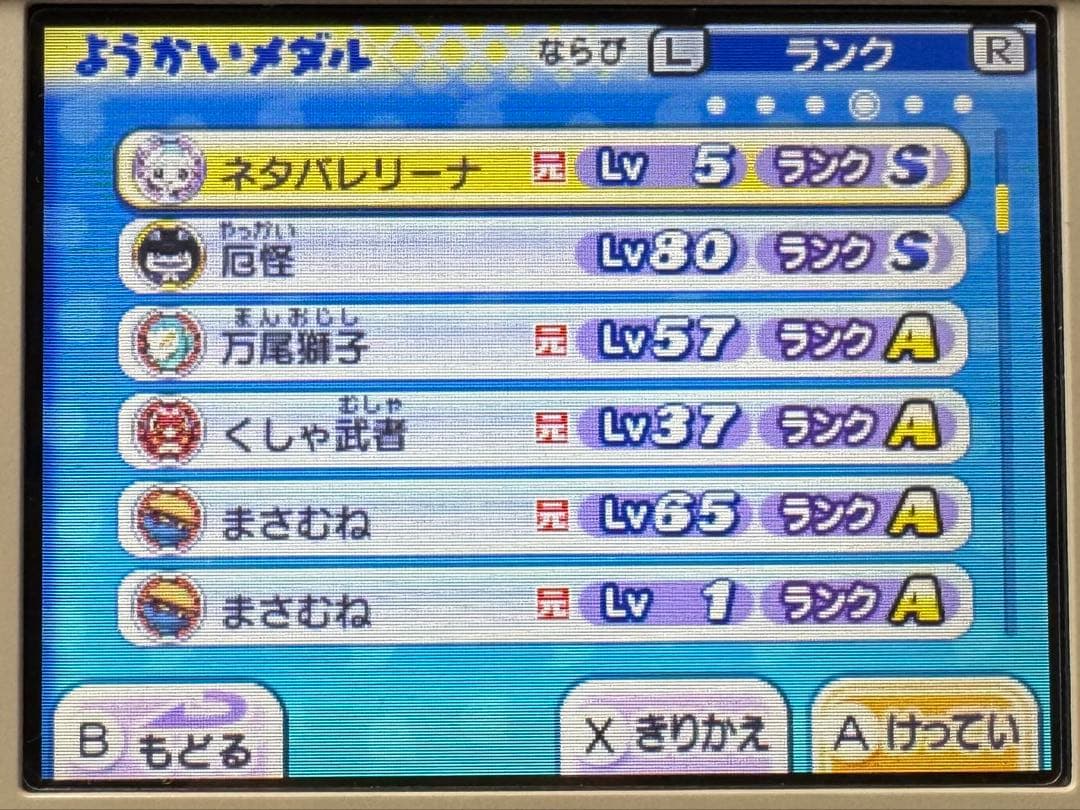Choose くしゃ武者 Lv37 from the list

click(541, 428)
